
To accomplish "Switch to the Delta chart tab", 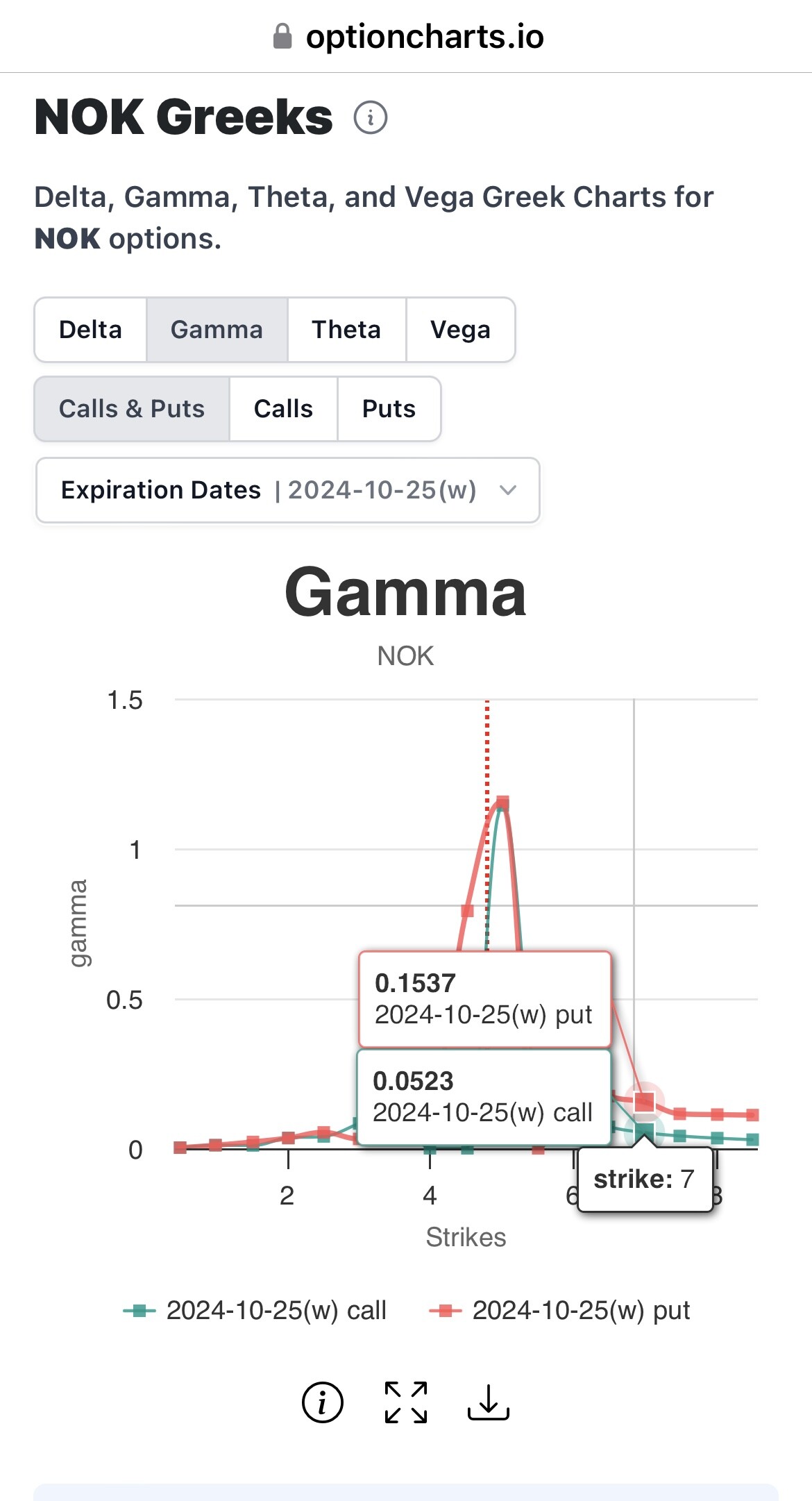I will click(x=91, y=330).
